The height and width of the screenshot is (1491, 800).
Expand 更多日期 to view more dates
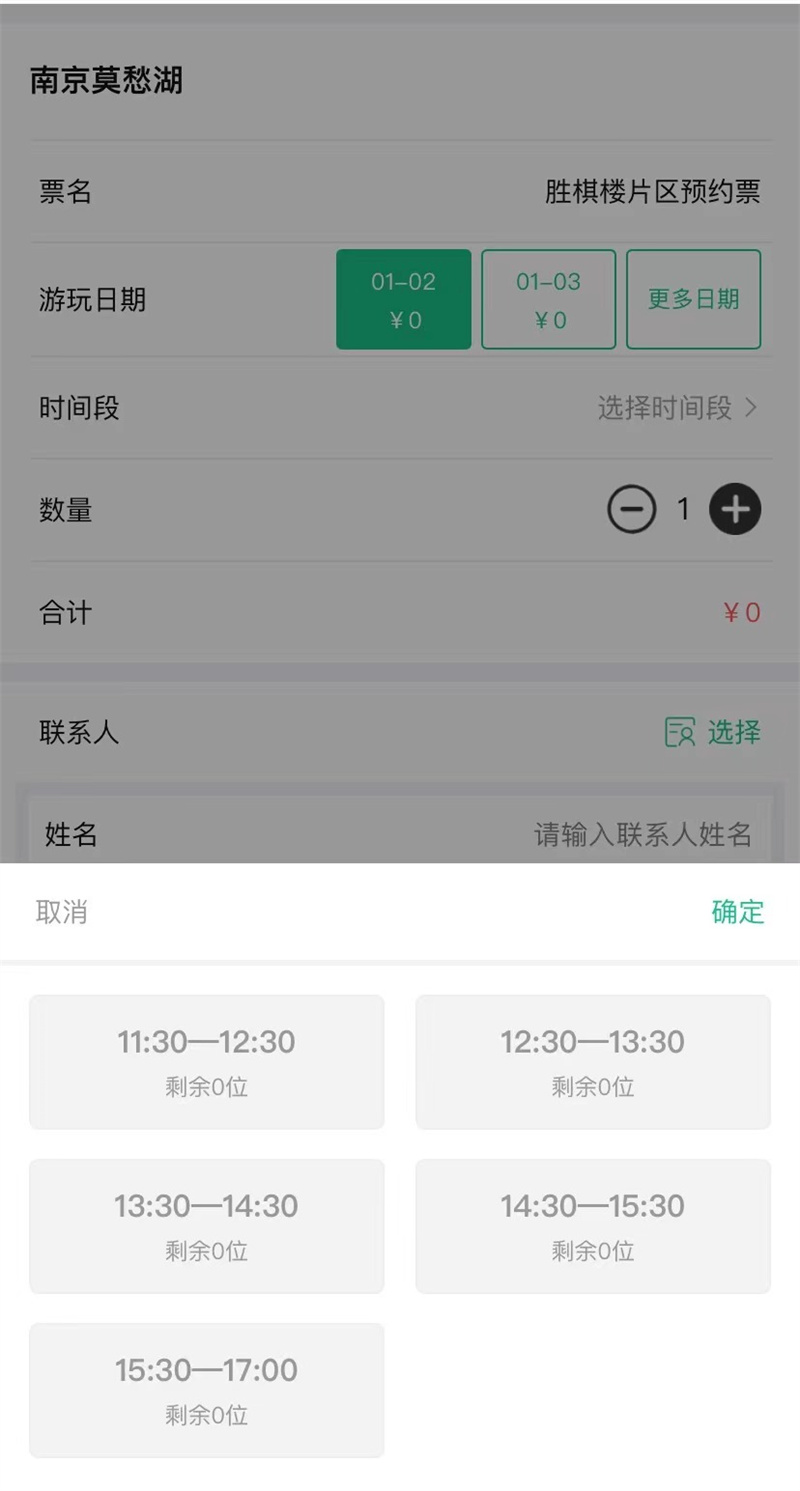[694, 299]
